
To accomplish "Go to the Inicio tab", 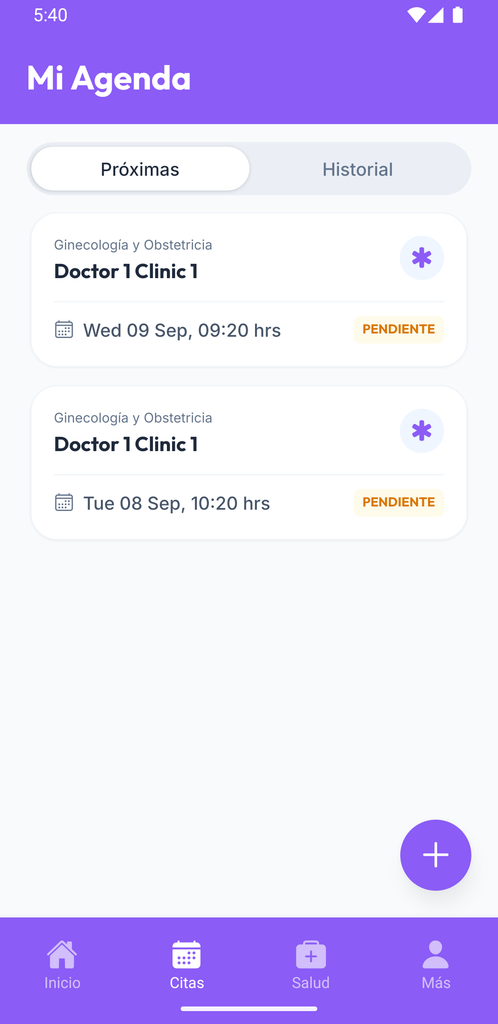I will click(63, 965).
